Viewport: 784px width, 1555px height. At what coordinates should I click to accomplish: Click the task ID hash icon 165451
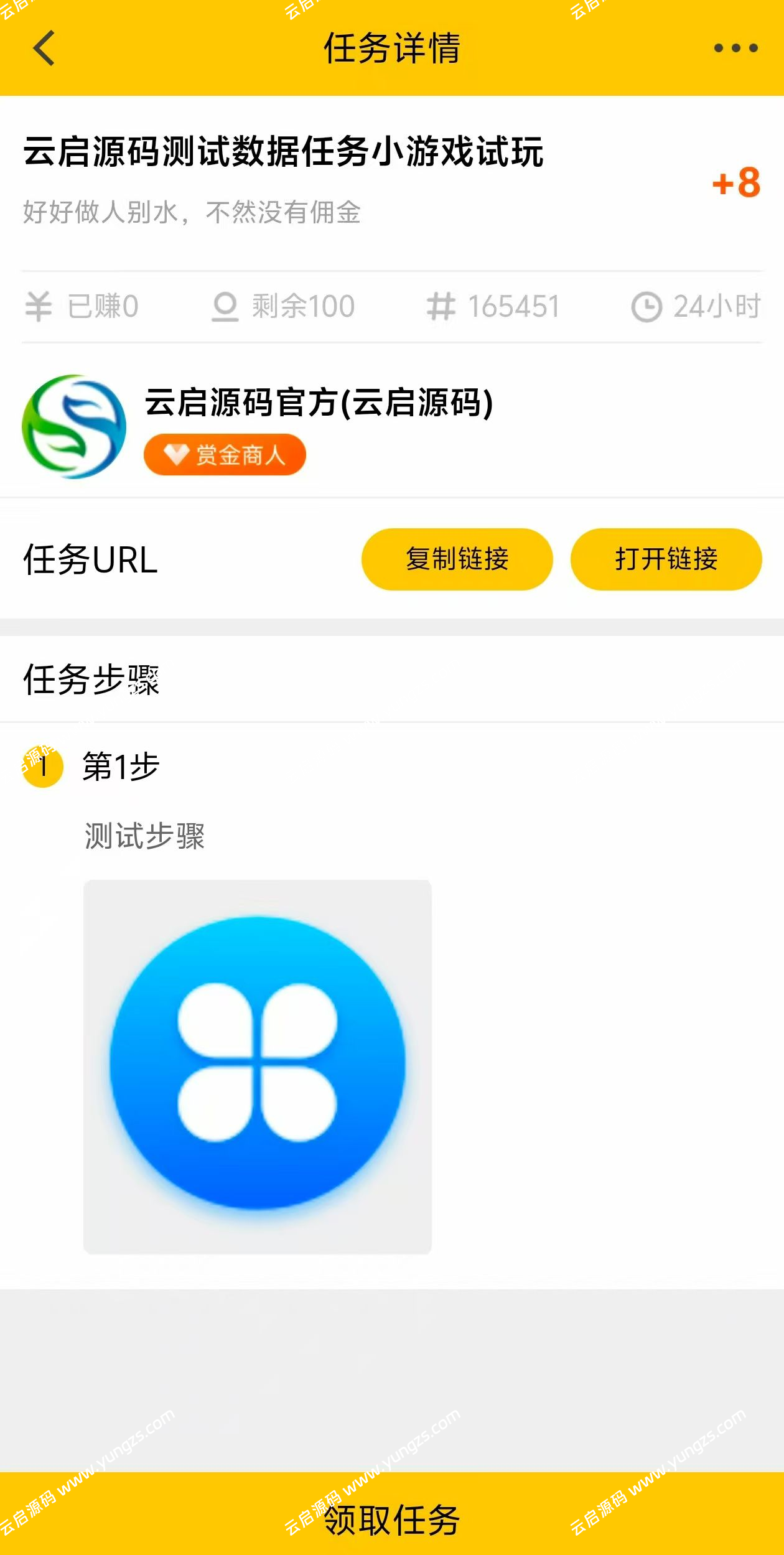click(x=441, y=306)
